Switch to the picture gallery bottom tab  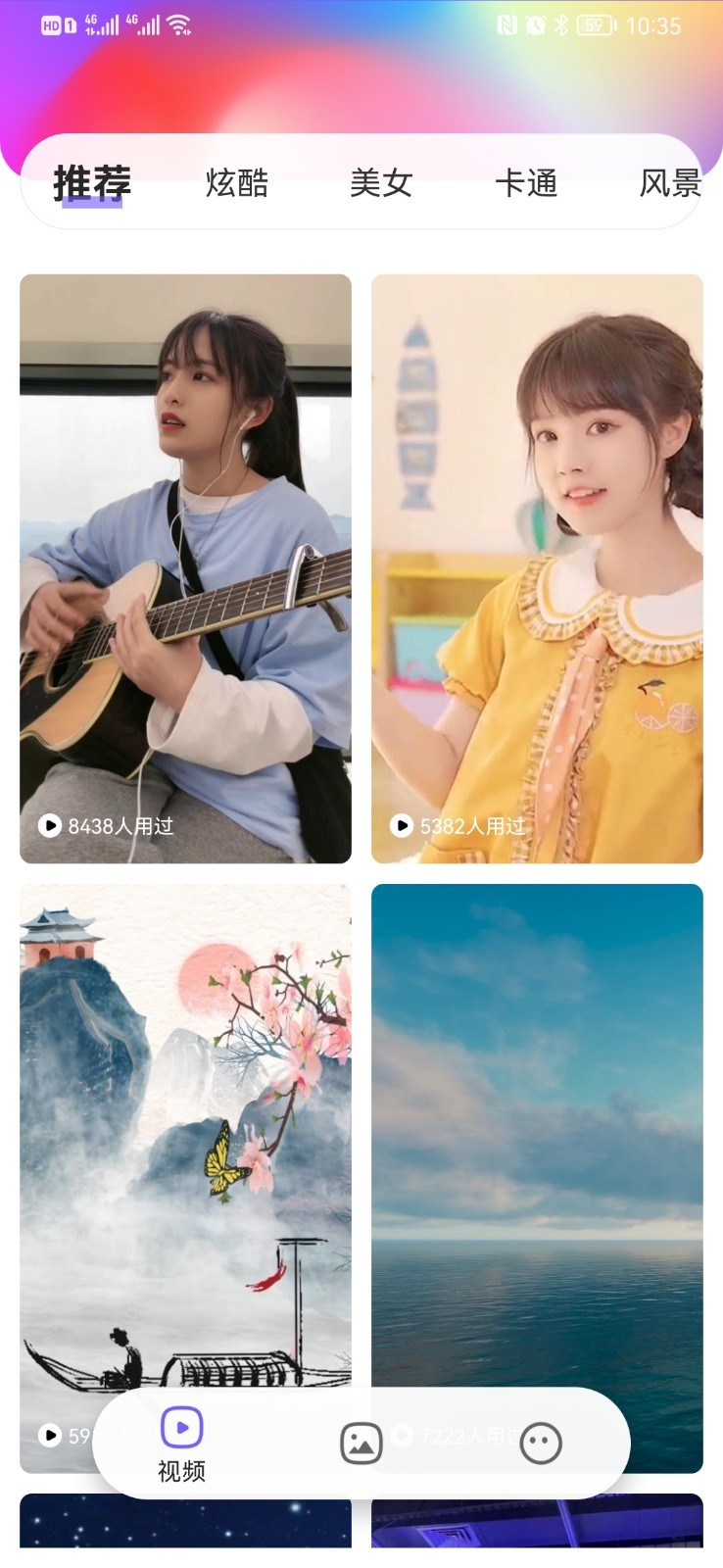(x=361, y=1444)
